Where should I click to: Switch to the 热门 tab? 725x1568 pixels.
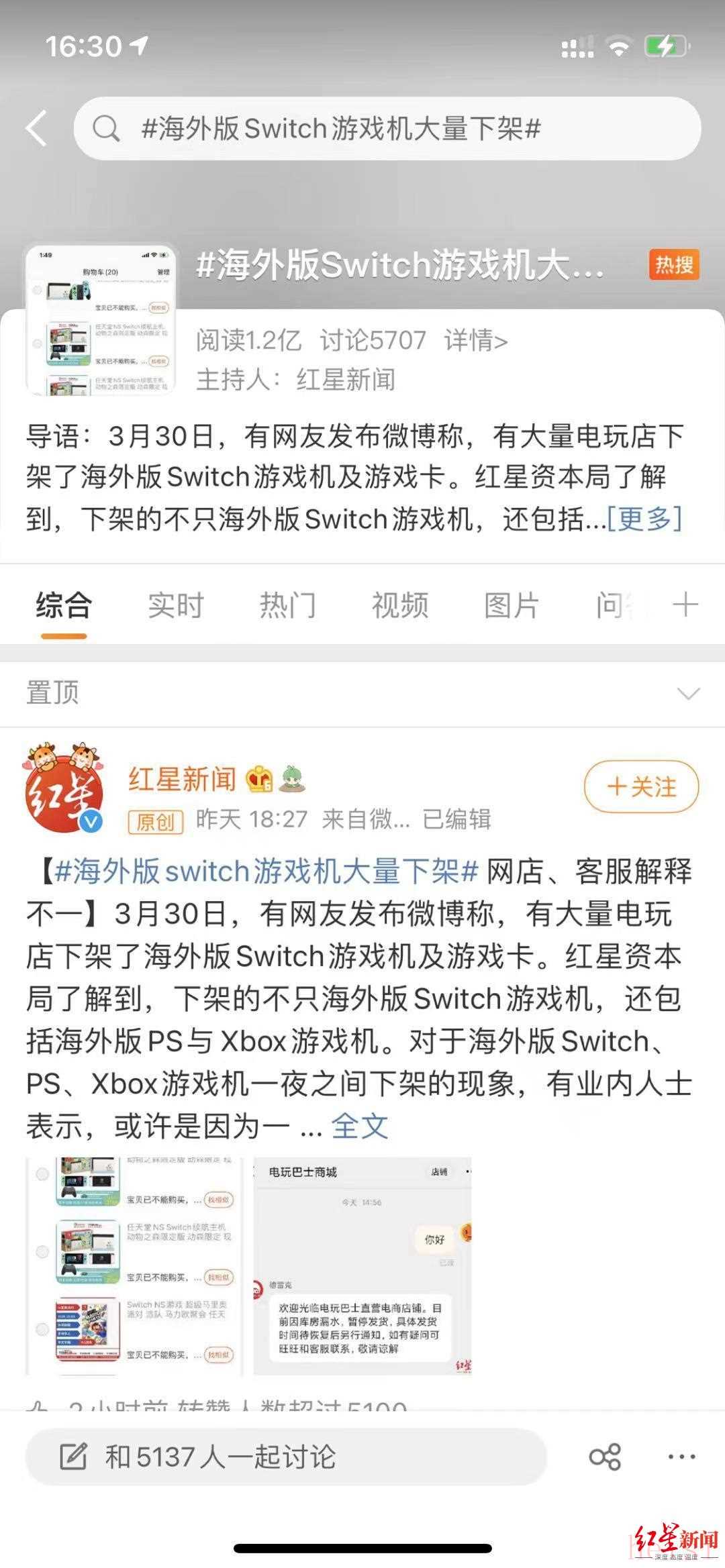[288, 605]
